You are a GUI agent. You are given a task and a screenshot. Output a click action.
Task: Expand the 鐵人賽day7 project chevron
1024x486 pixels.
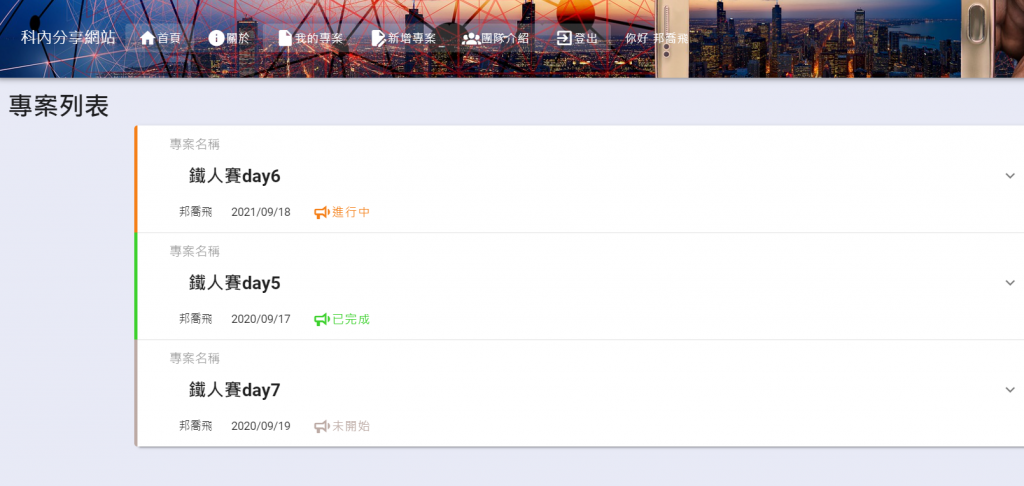pyautogui.click(x=1009, y=390)
